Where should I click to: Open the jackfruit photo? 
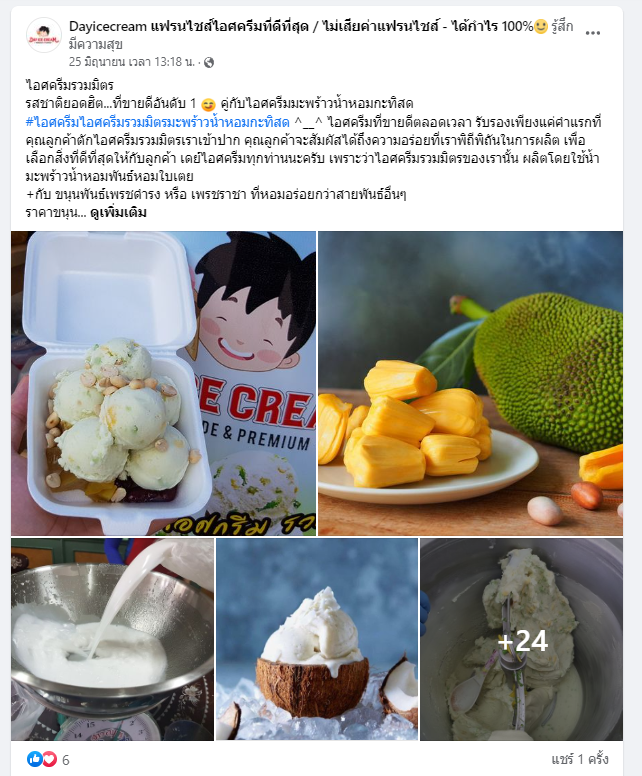[x=470, y=383]
